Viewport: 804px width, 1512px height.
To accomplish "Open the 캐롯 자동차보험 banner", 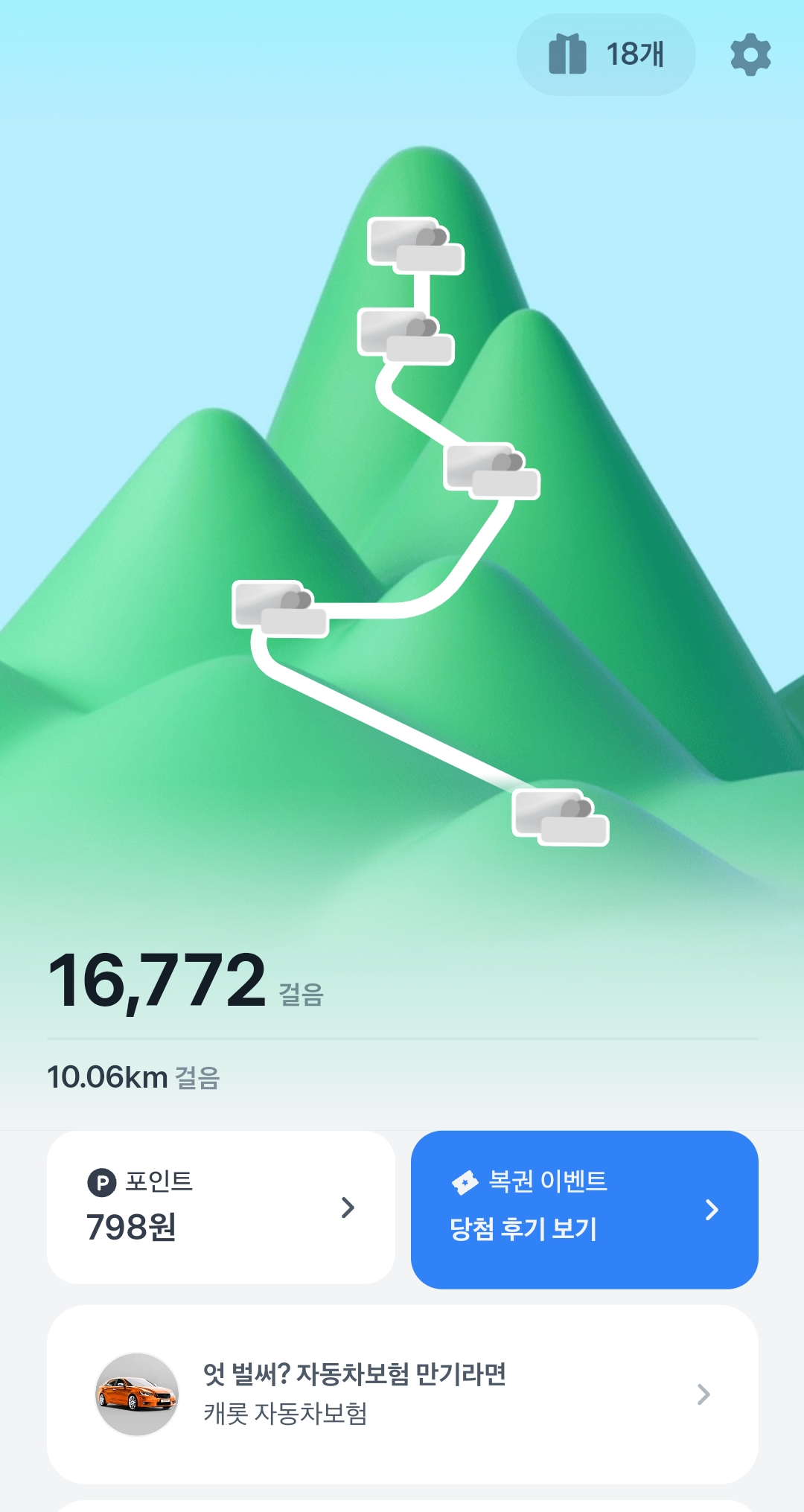I will click(402, 1394).
